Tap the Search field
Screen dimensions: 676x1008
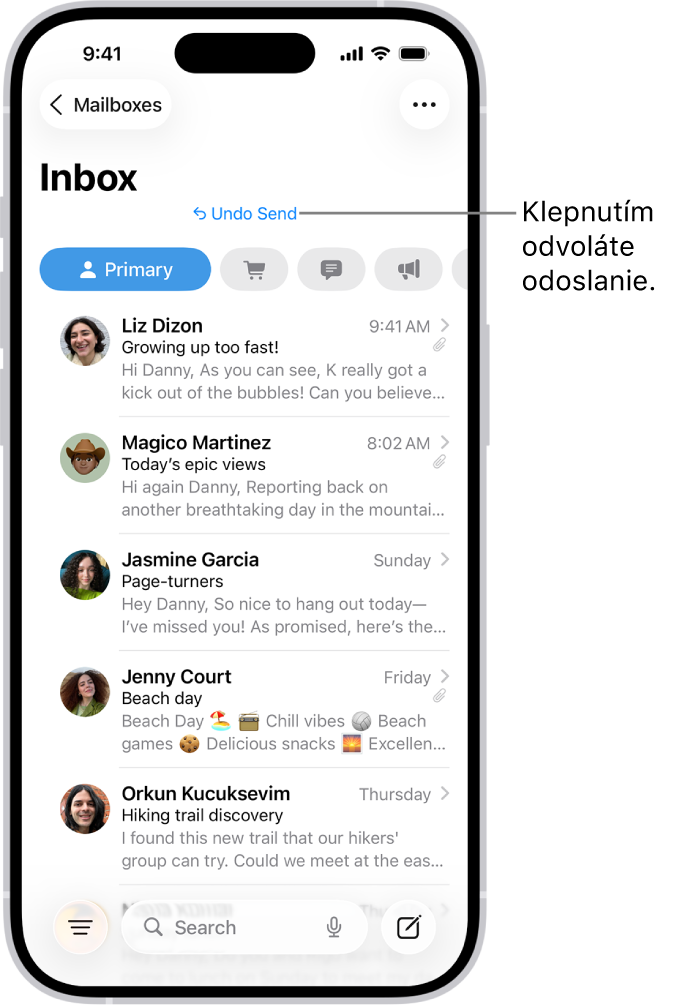coord(230,927)
